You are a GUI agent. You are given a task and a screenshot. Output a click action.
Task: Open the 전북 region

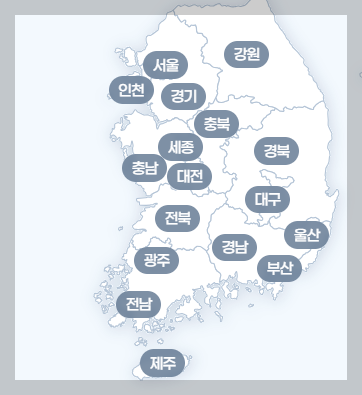pyautogui.click(x=177, y=218)
